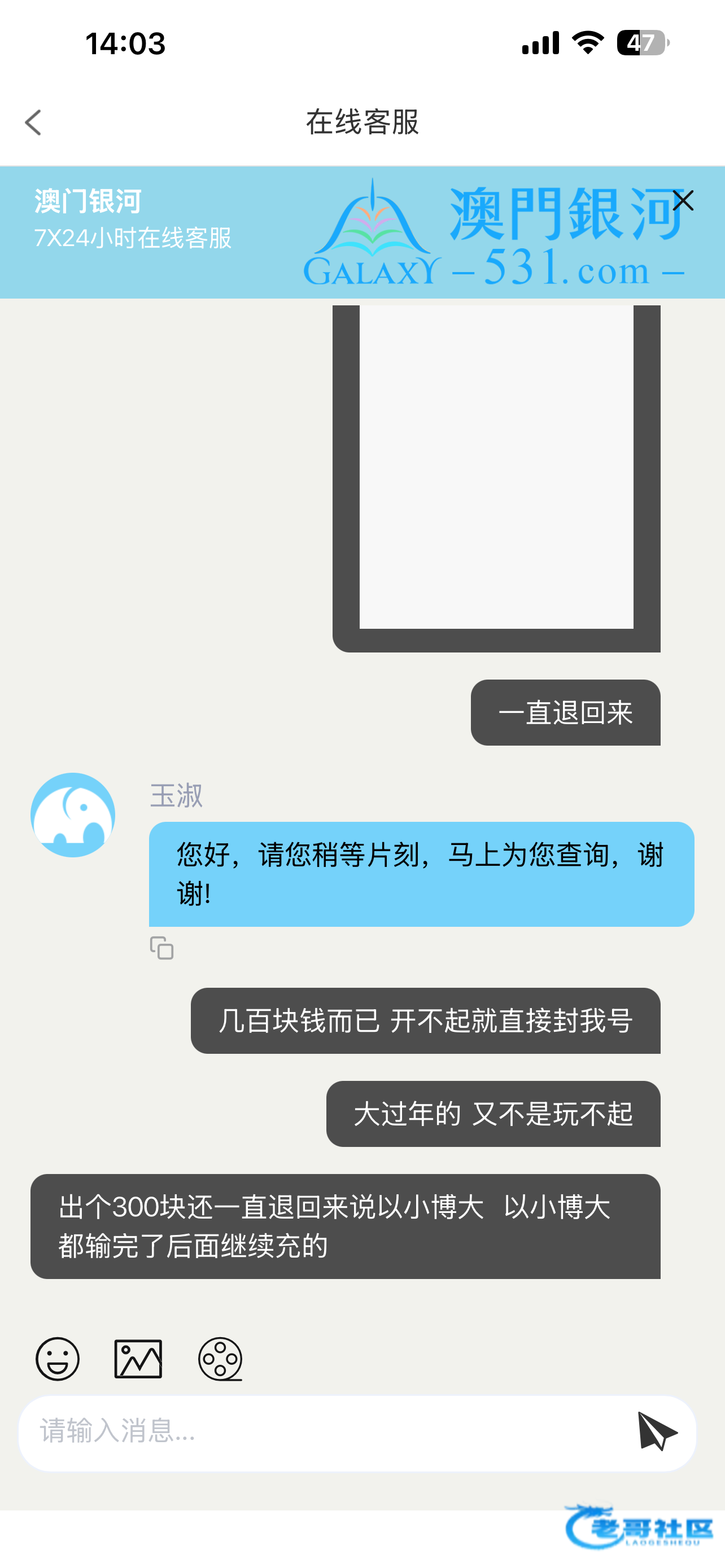Copy 玉淑's reply message
Image resolution: width=725 pixels, height=1568 pixels.
coord(162,948)
